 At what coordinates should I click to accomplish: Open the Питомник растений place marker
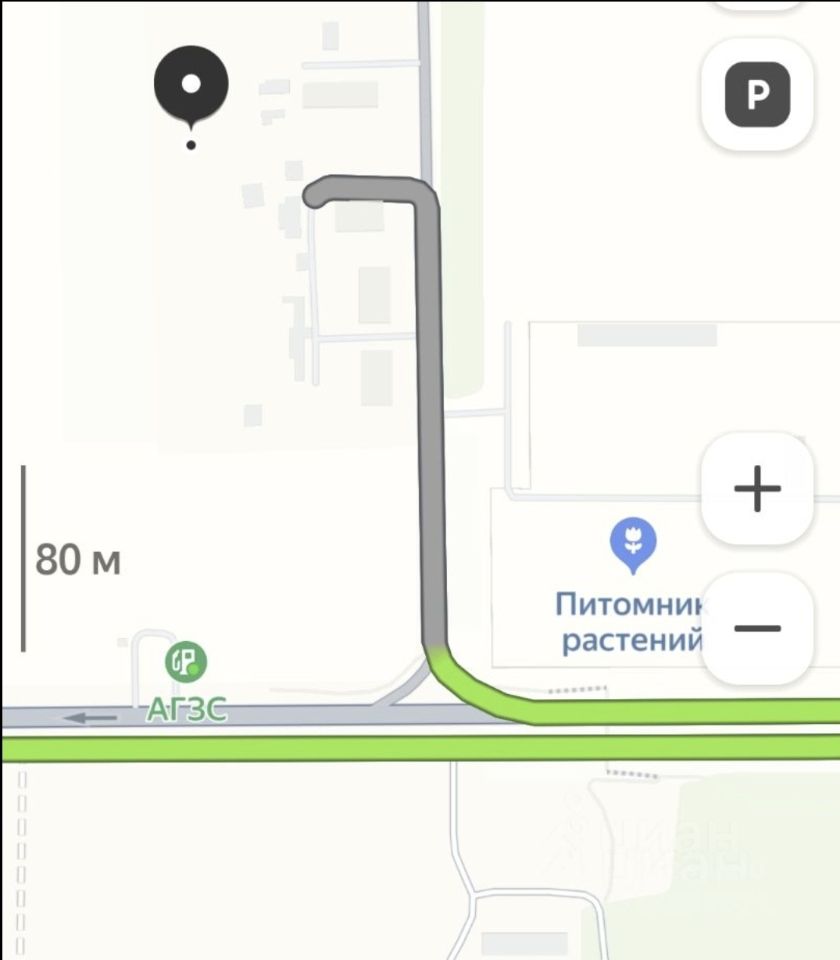pyautogui.click(x=633, y=544)
